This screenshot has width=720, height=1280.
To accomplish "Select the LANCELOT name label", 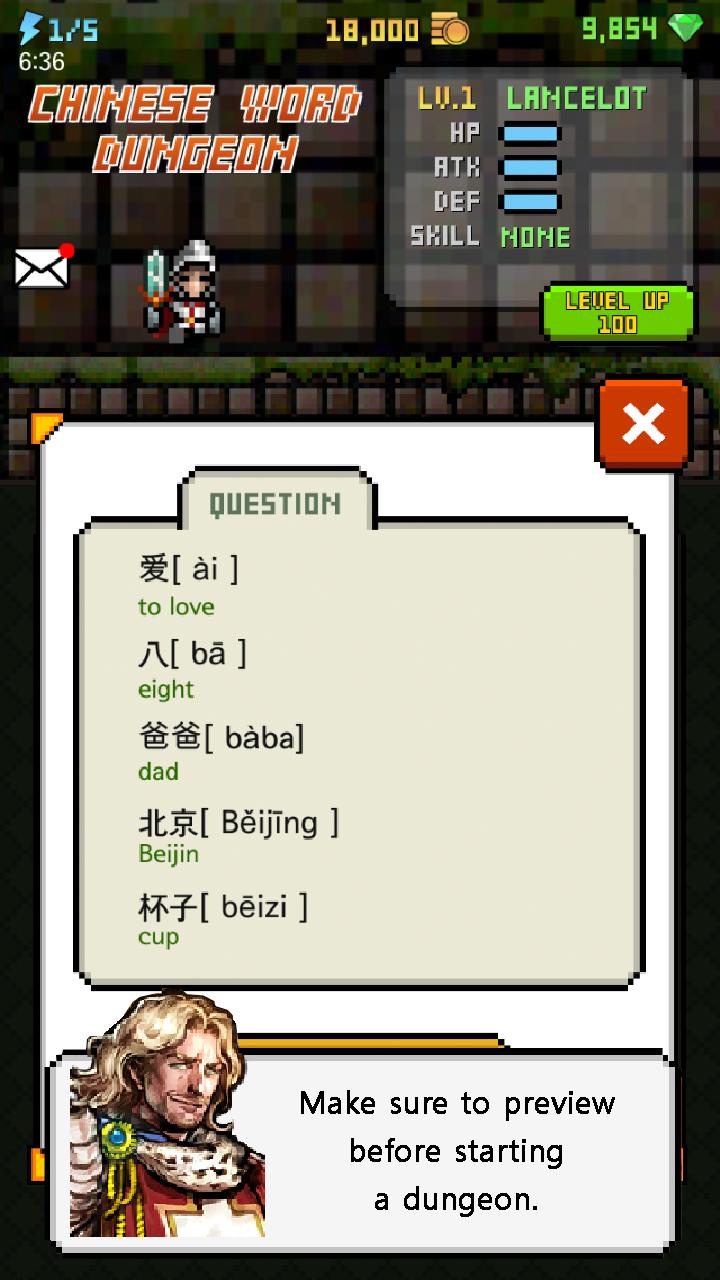I will coord(575,99).
